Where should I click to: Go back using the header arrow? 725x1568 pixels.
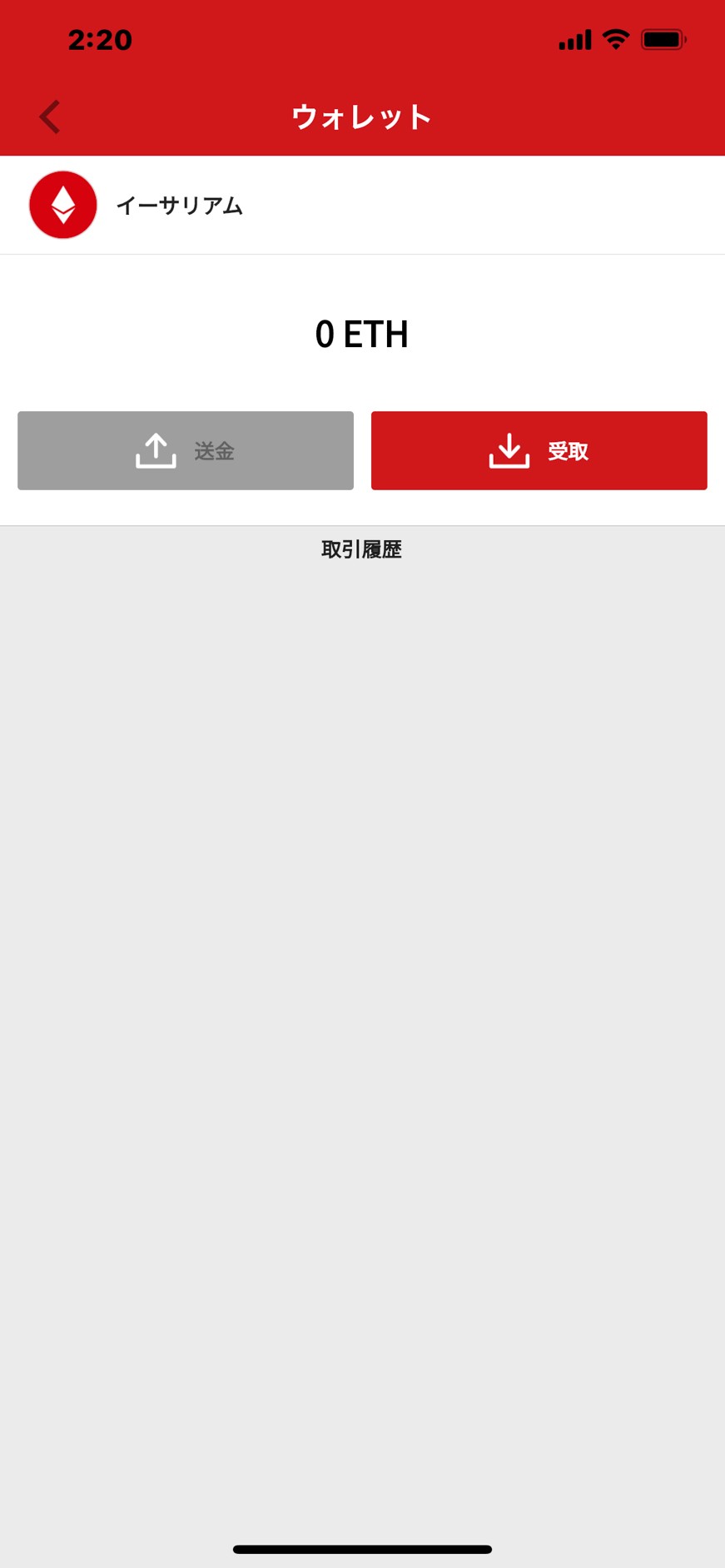50,117
